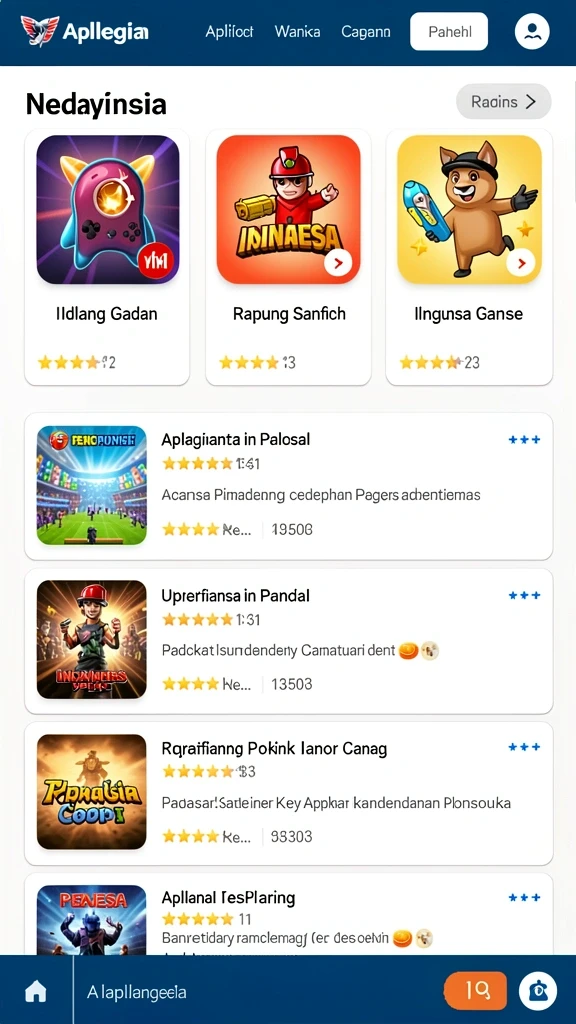Tap the Pahehl button
This screenshot has width=576, height=1024.
449,31
